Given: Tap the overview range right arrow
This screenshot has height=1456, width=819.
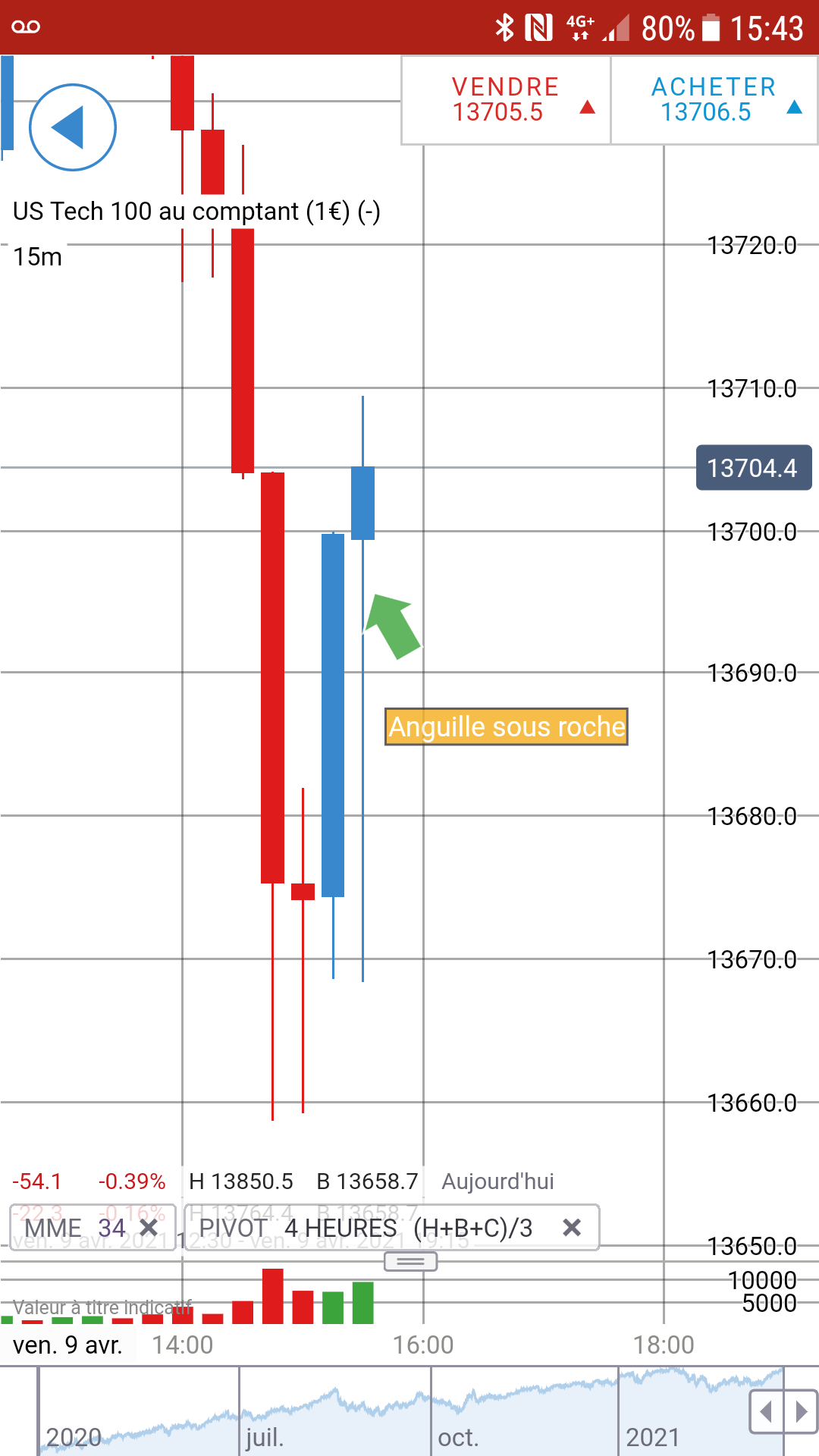Looking at the screenshot, I should point(801,1411).
